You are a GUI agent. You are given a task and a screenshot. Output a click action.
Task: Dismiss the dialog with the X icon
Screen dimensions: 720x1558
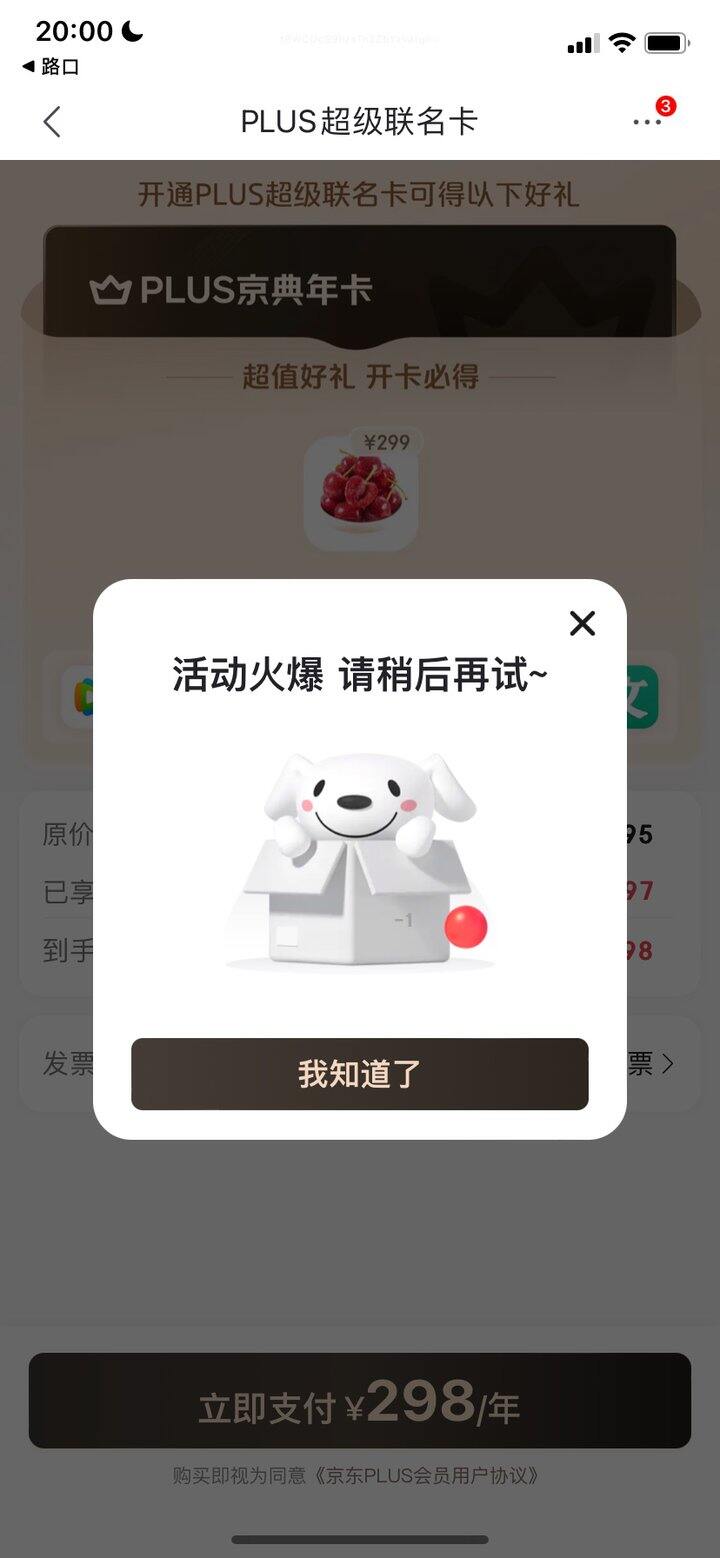[582, 623]
